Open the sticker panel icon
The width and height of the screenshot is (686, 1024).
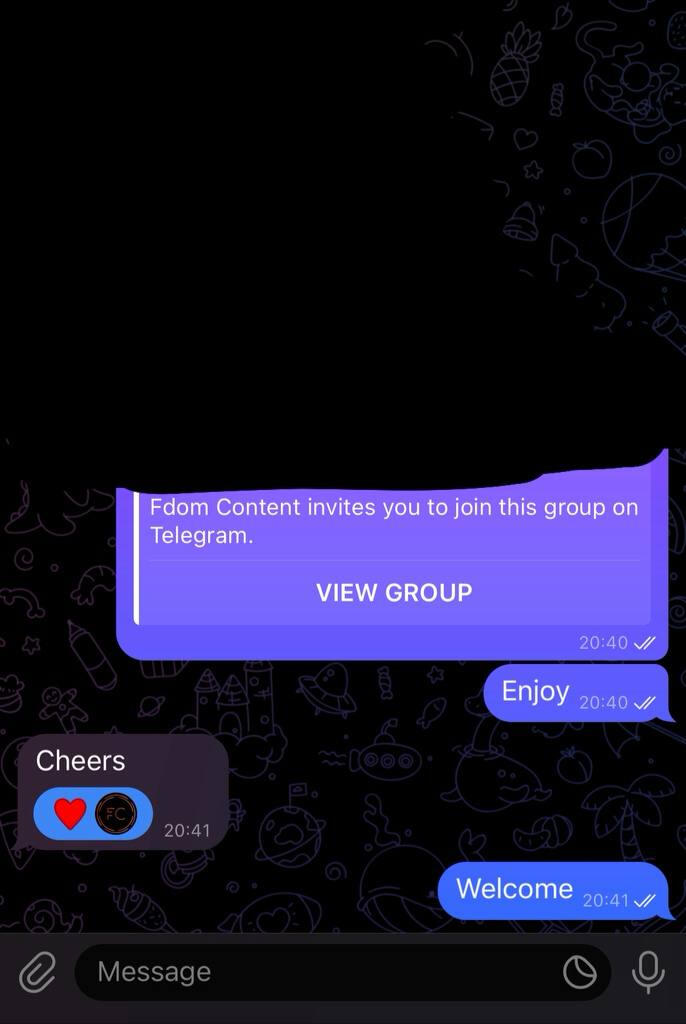click(x=579, y=972)
